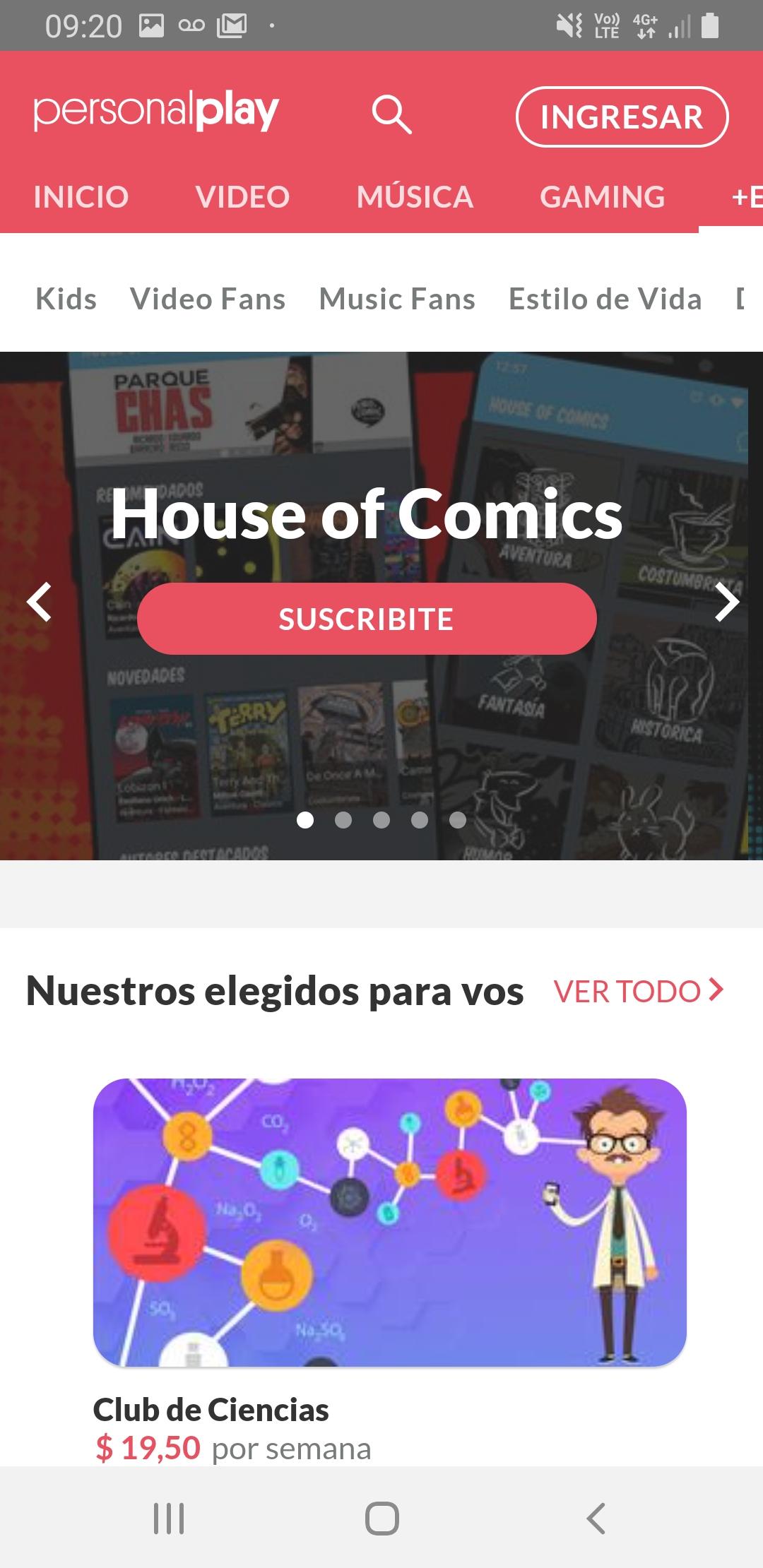763x1568 pixels.
Task: Open VER TODO for Nuestros elegidos
Action: coord(639,991)
